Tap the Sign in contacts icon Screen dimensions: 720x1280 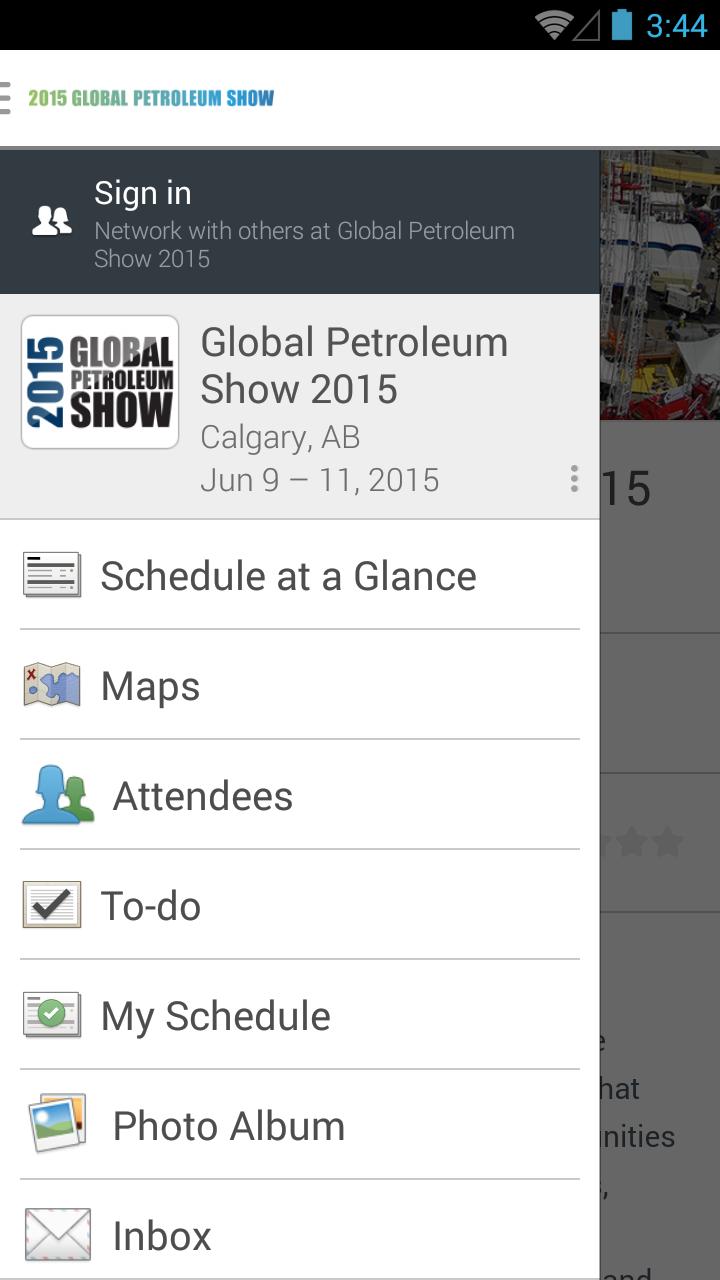point(53,218)
